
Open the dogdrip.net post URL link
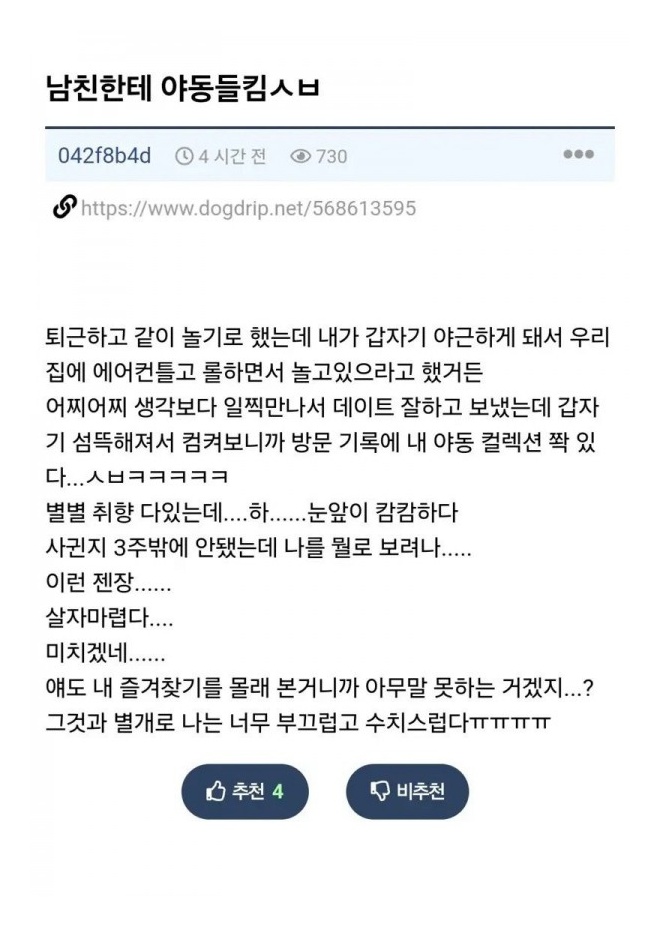click(x=247, y=208)
